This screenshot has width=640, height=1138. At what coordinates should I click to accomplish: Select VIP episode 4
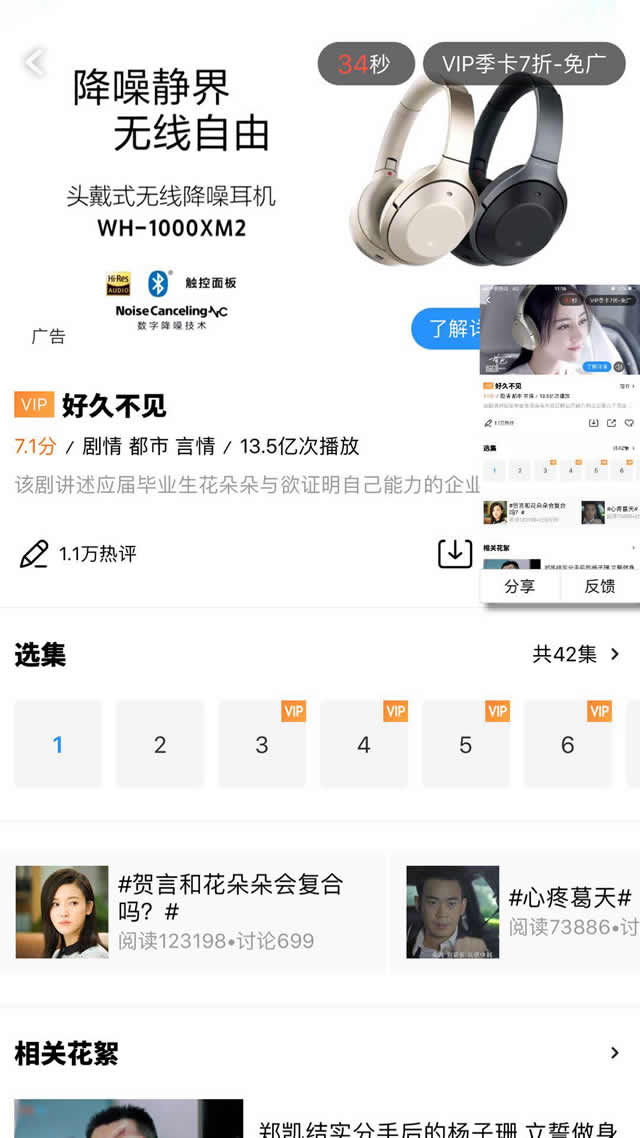[364, 744]
